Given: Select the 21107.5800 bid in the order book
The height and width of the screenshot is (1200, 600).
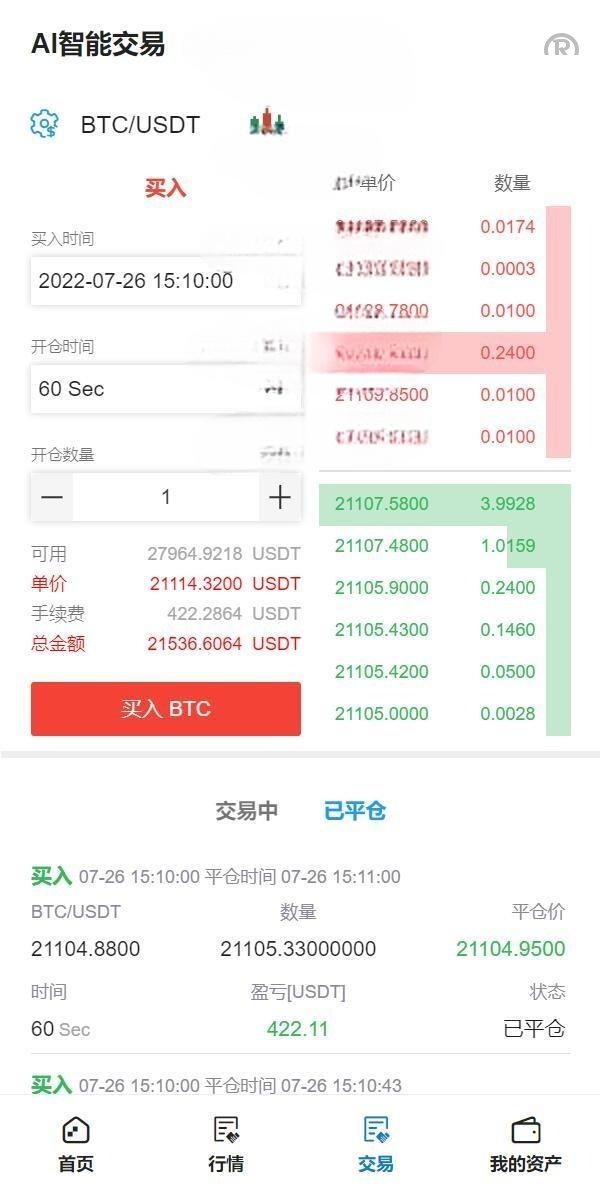Looking at the screenshot, I should [381, 504].
